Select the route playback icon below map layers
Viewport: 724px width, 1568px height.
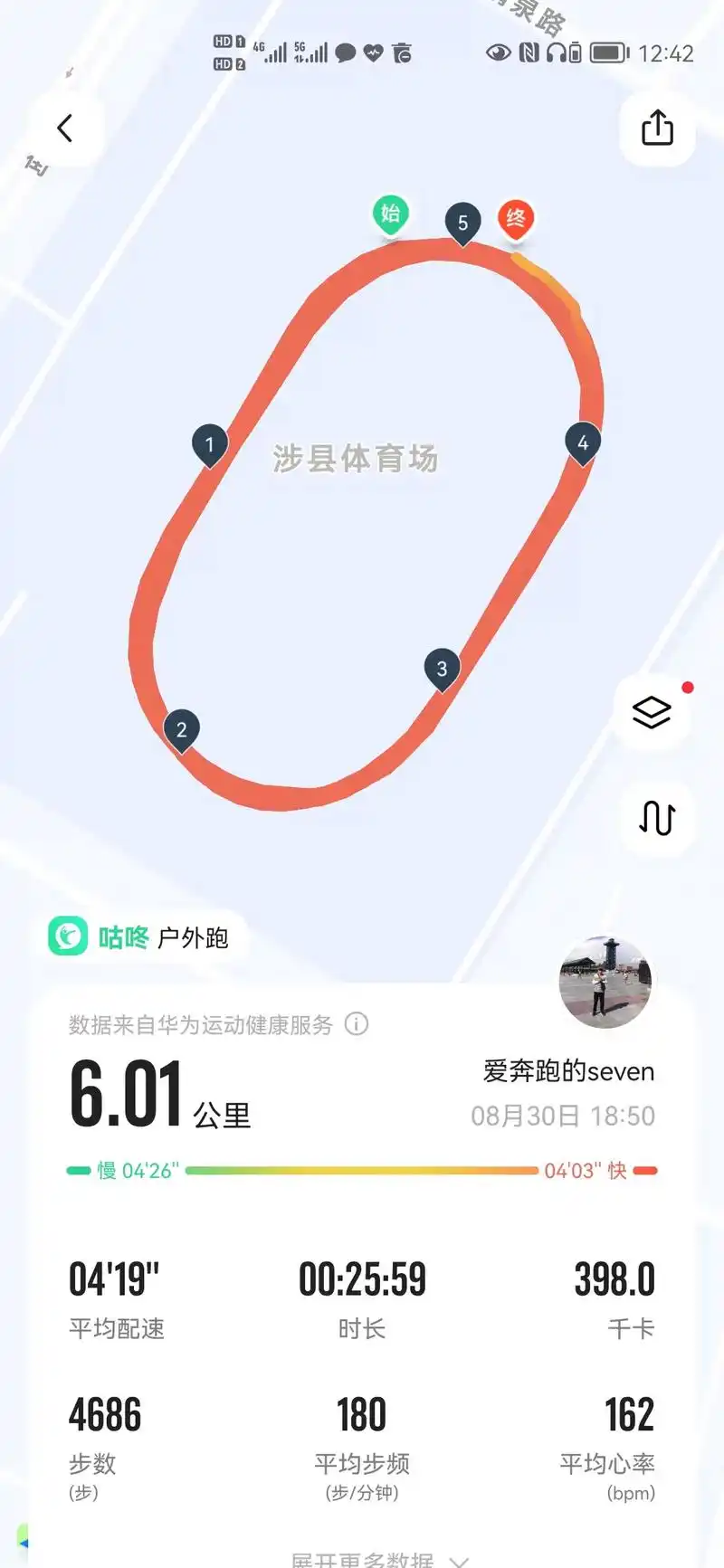(x=654, y=817)
